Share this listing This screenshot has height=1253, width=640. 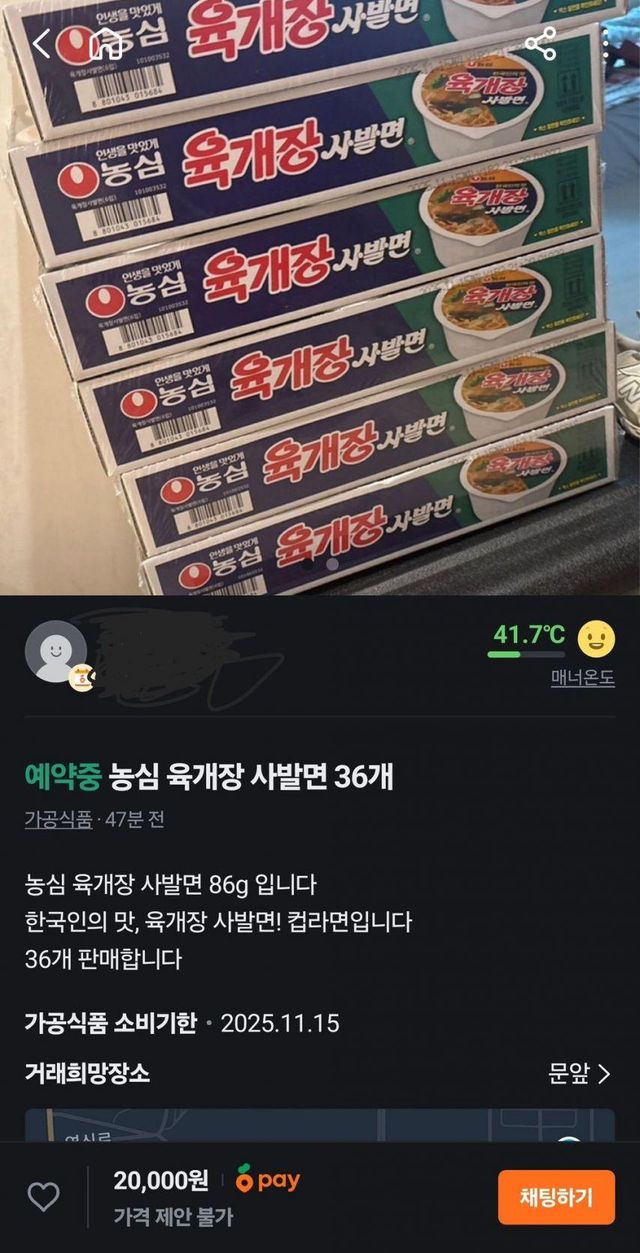[x=540, y=43]
